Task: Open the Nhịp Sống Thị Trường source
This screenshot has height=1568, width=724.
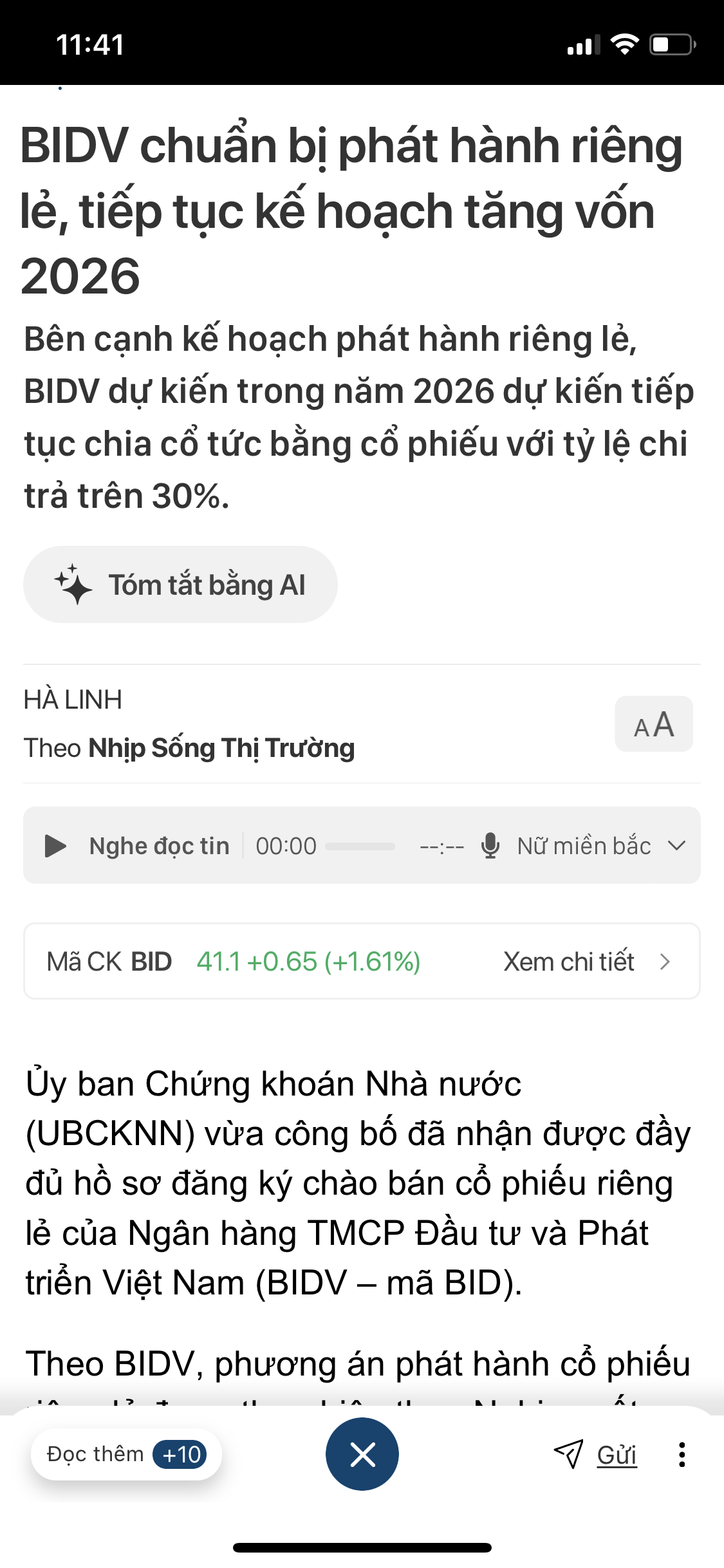Action: pyautogui.click(x=221, y=748)
